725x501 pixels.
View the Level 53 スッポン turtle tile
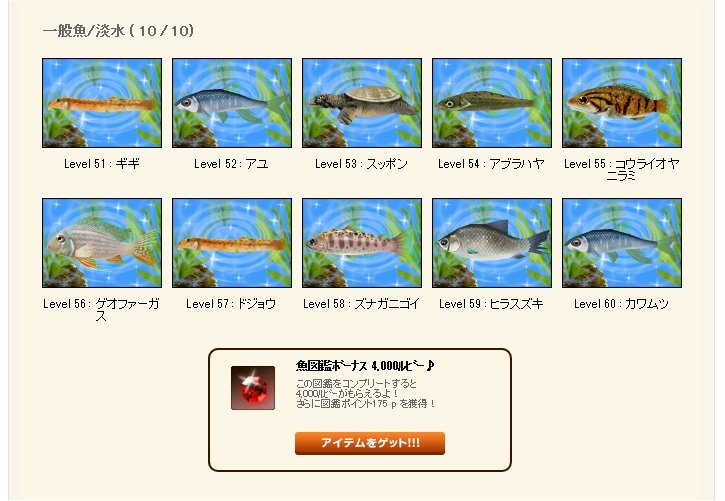coord(362,103)
